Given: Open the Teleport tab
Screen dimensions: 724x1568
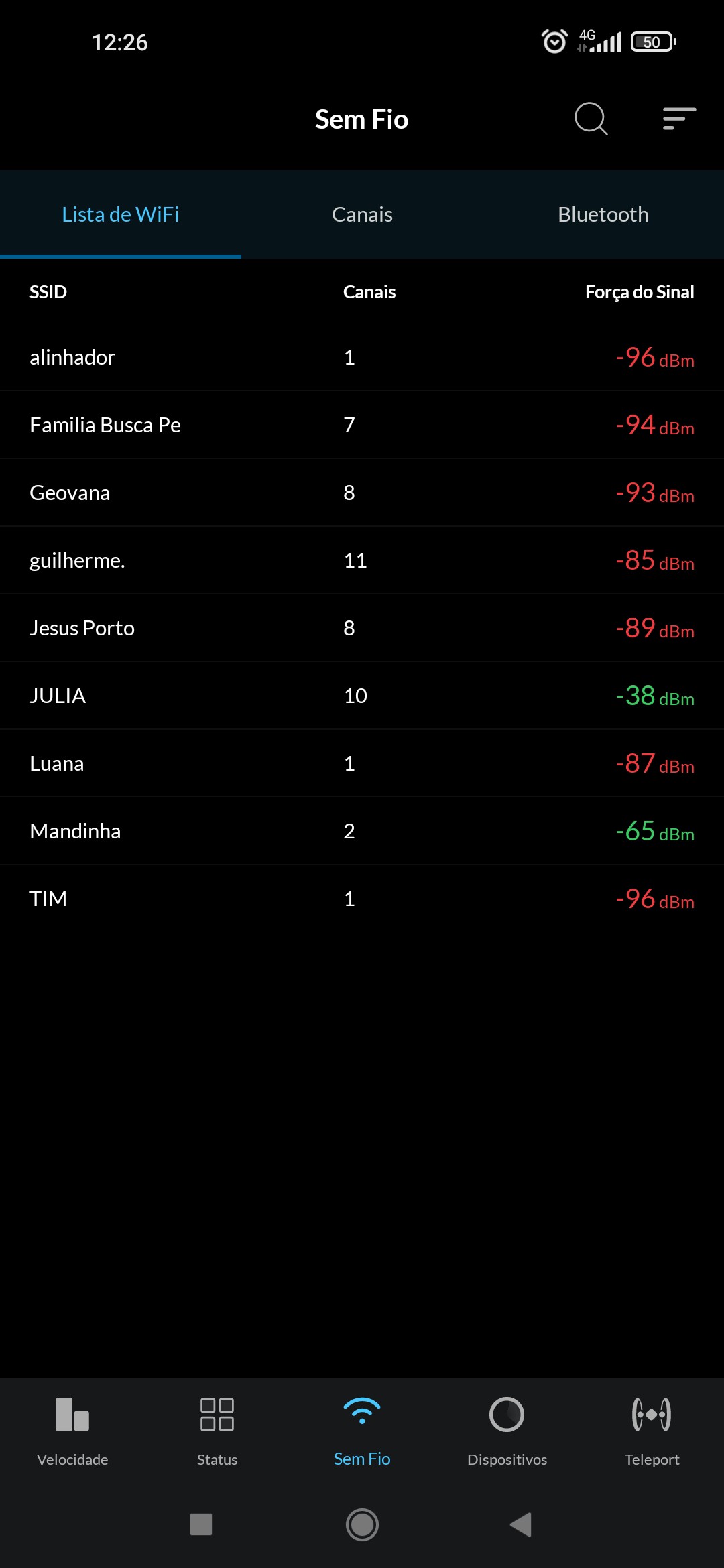Looking at the screenshot, I should click(x=652, y=1431).
